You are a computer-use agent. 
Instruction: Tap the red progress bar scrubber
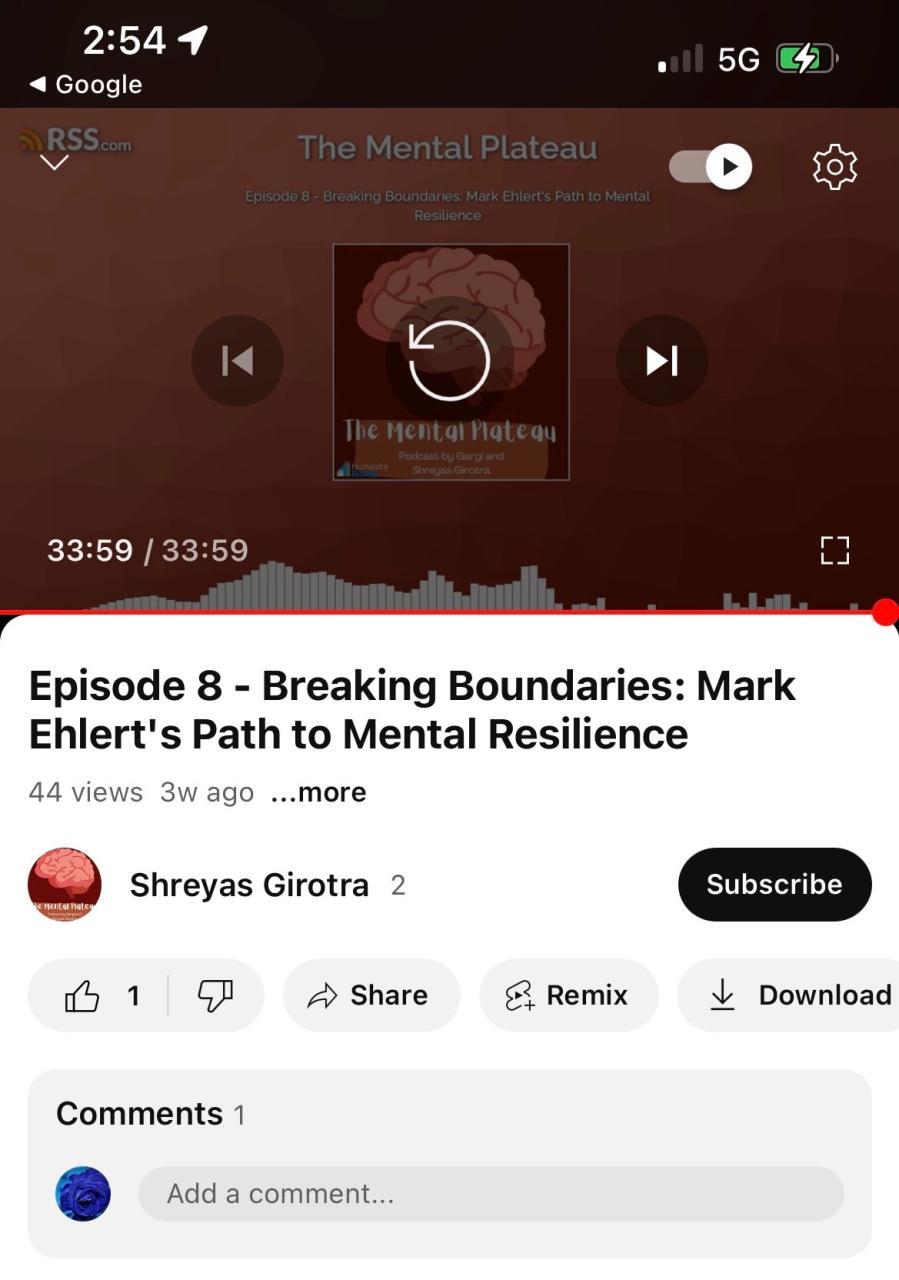[x=885, y=612]
